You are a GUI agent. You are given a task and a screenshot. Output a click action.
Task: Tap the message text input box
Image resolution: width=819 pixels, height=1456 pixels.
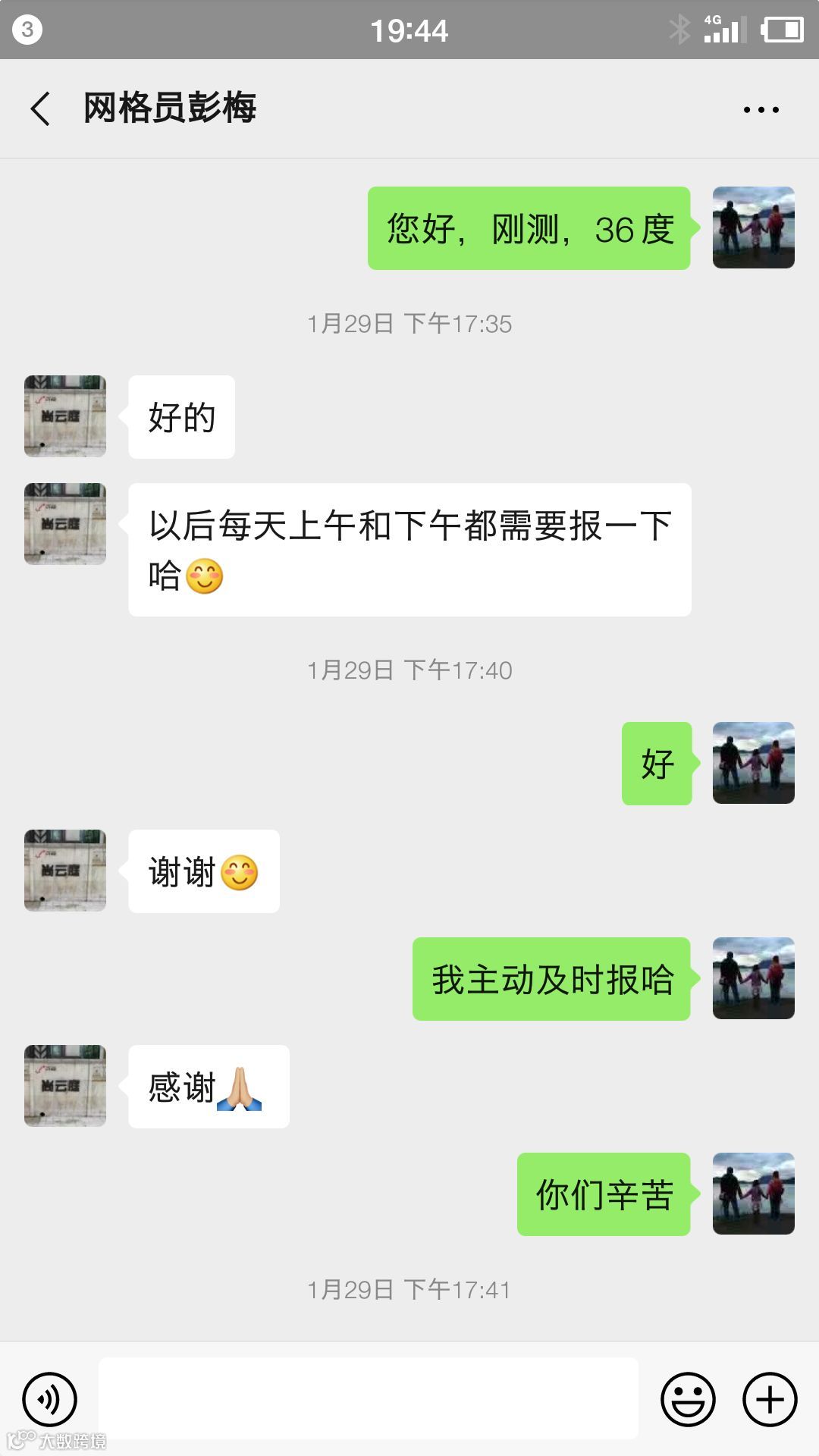coord(369,1398)
